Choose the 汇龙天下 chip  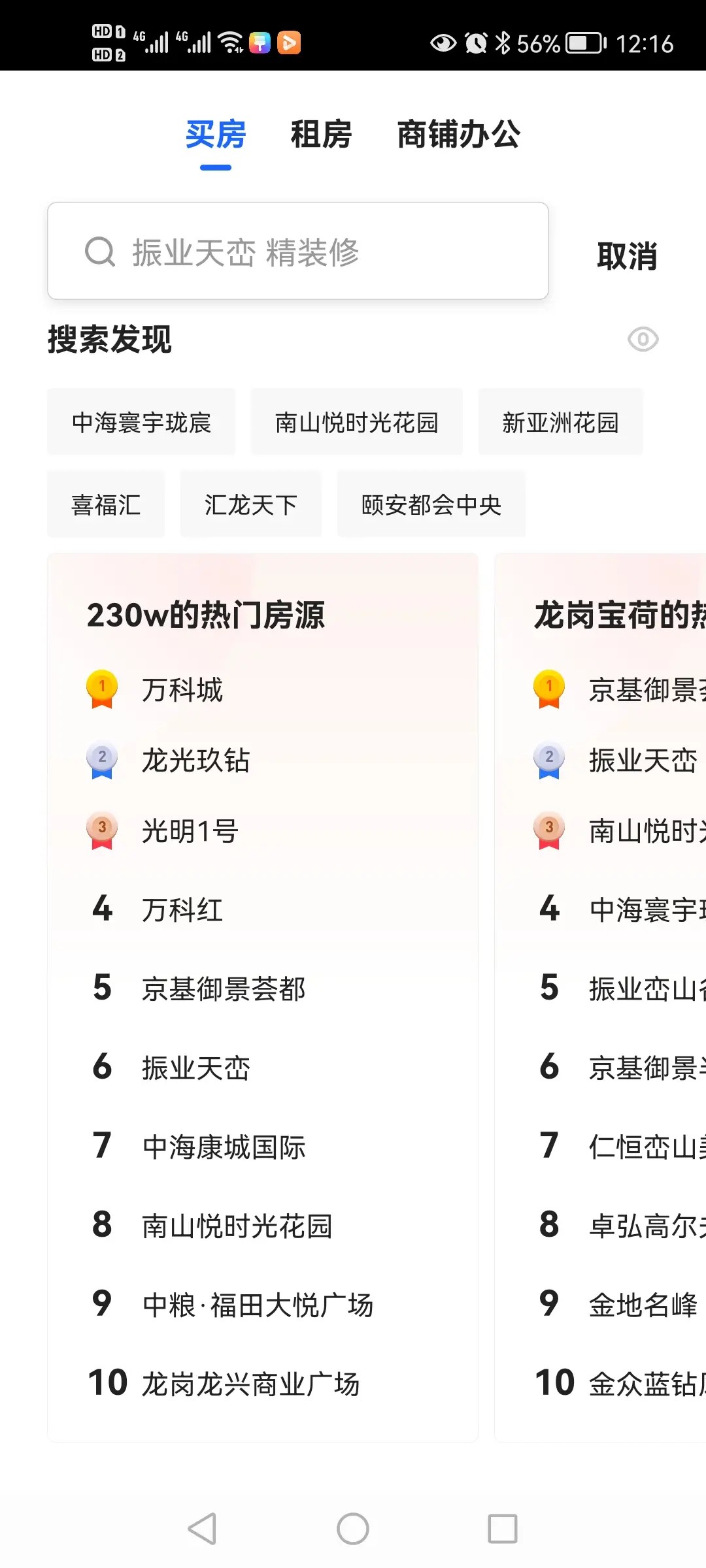click(251, 504)
